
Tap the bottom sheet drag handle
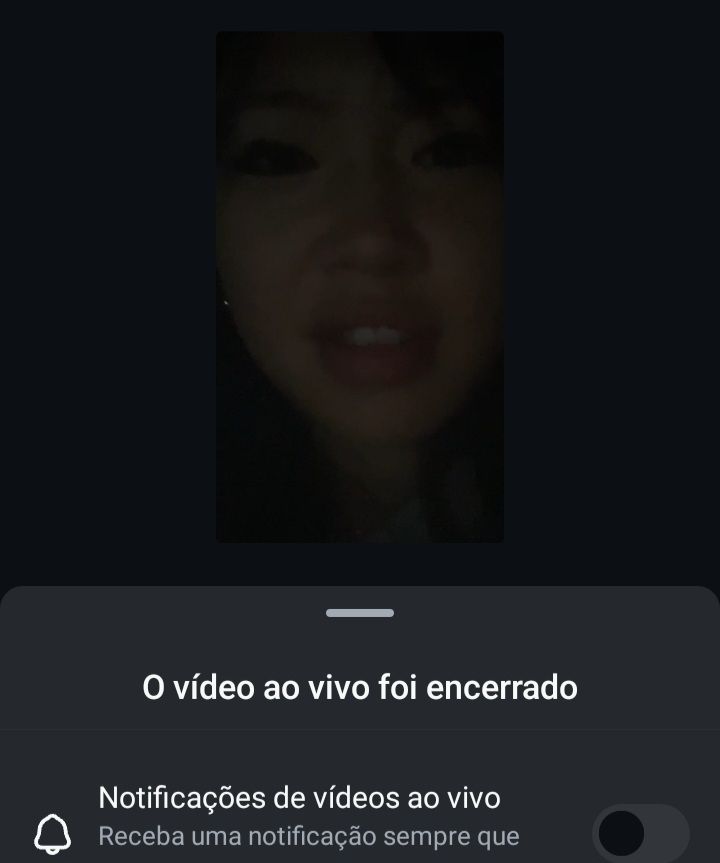point(360,613)
